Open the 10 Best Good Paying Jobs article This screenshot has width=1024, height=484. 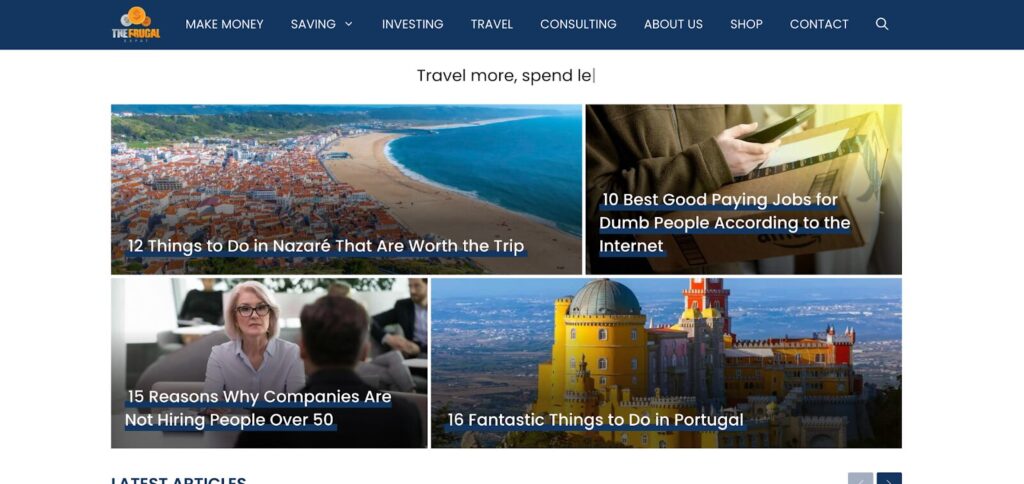pos(724,223)
